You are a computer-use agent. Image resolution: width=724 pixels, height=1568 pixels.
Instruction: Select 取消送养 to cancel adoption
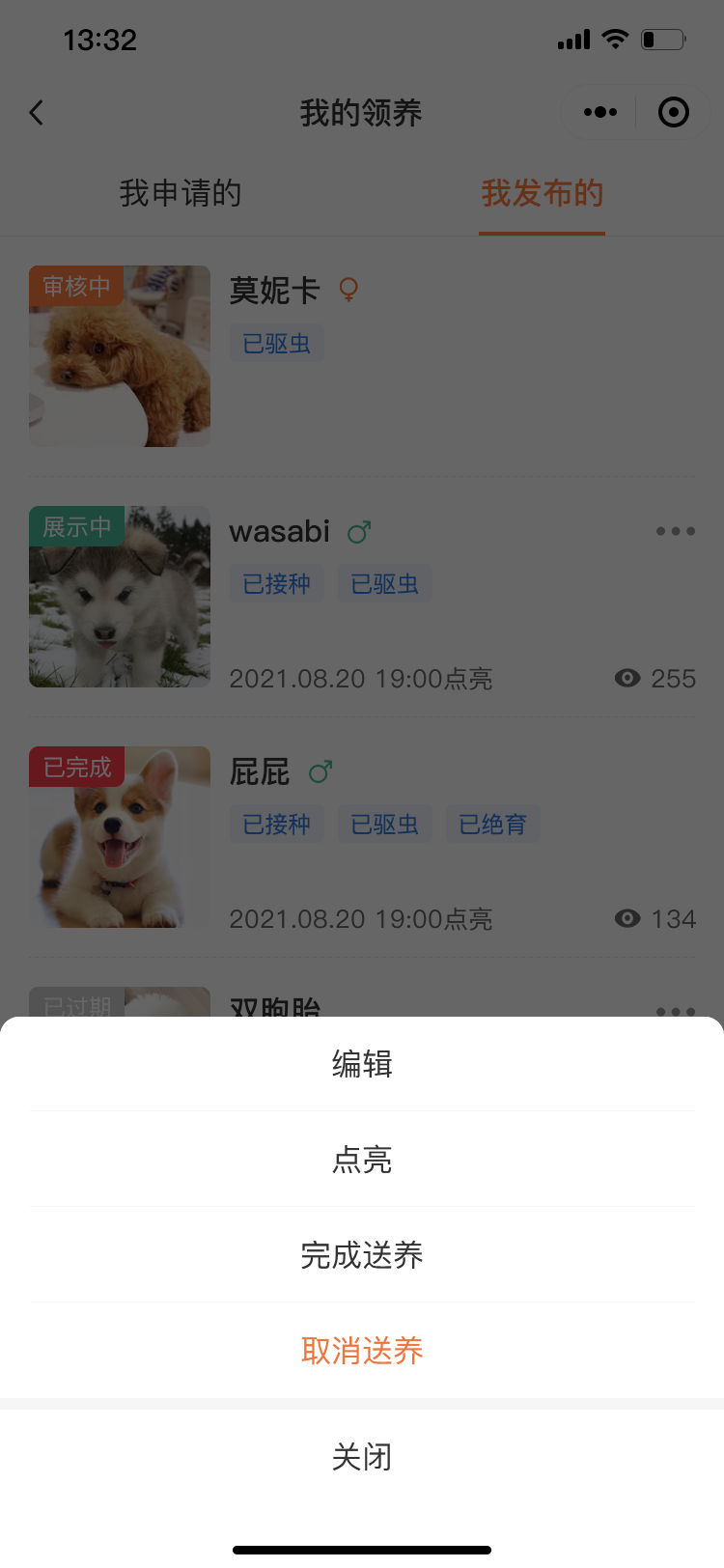coord(362,1351)
